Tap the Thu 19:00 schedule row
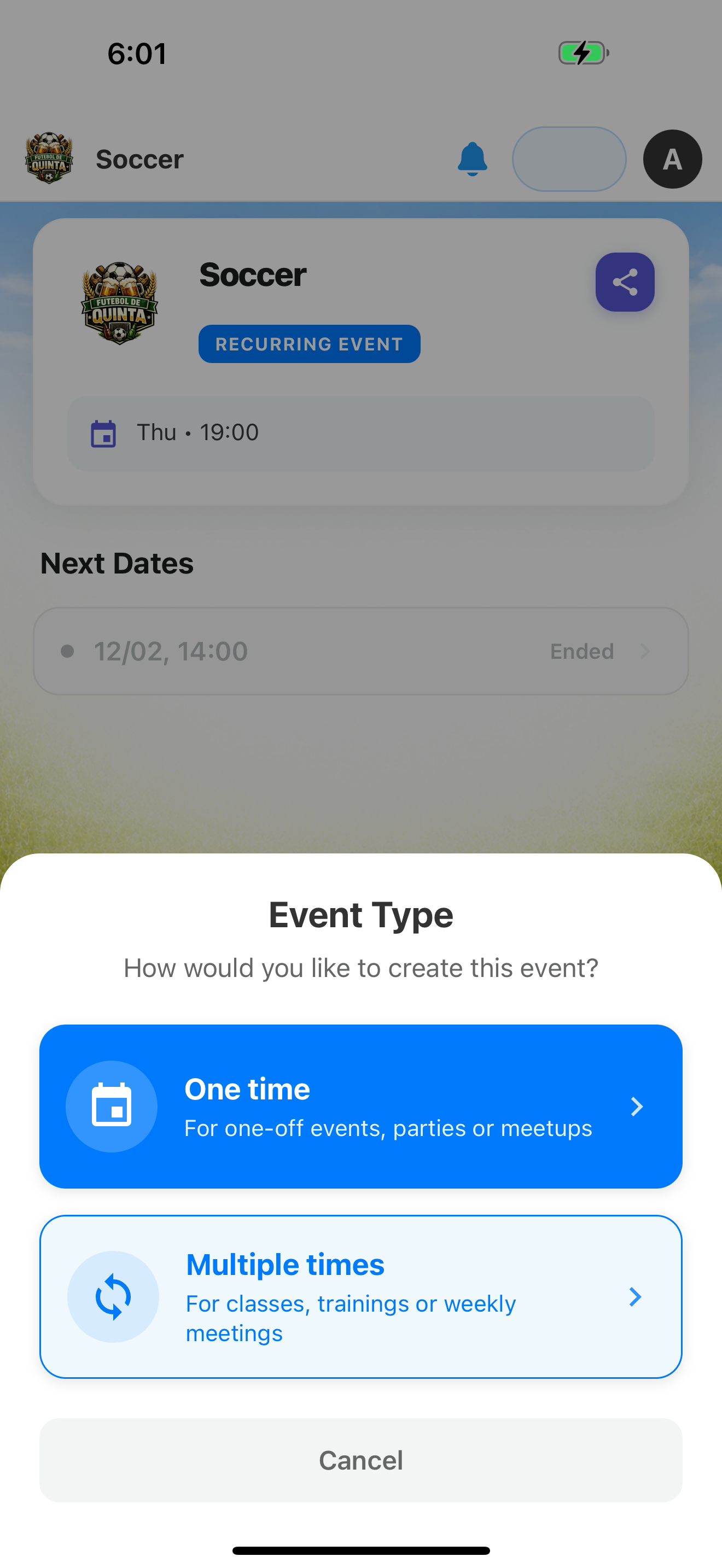 point(360,433)
